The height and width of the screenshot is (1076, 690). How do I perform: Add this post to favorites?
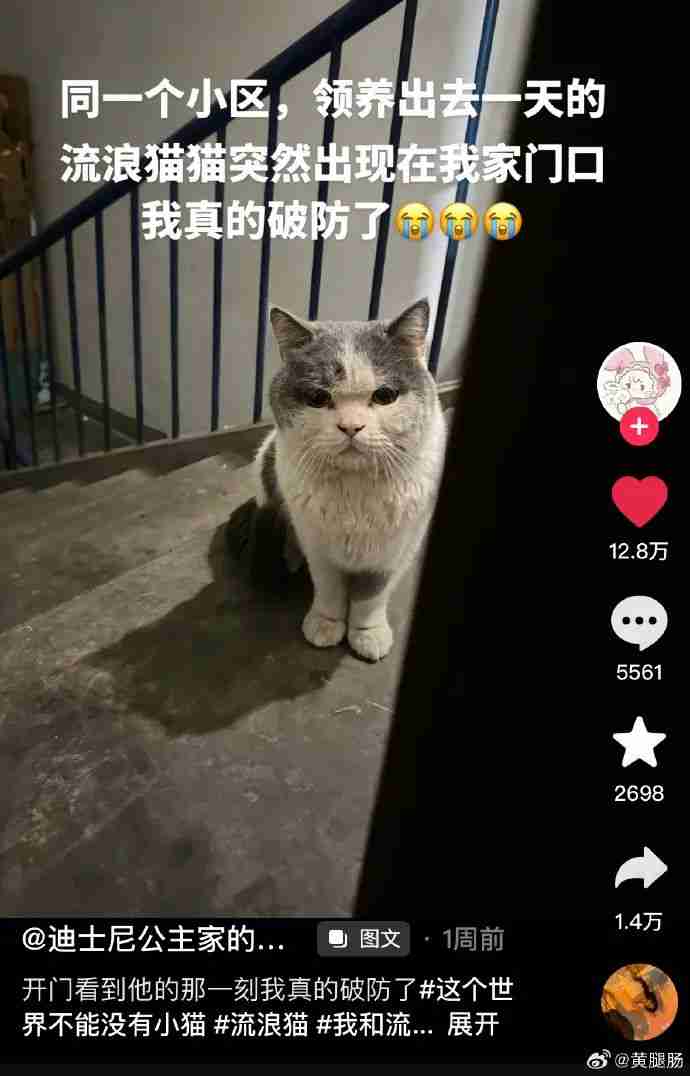(639, 743)
